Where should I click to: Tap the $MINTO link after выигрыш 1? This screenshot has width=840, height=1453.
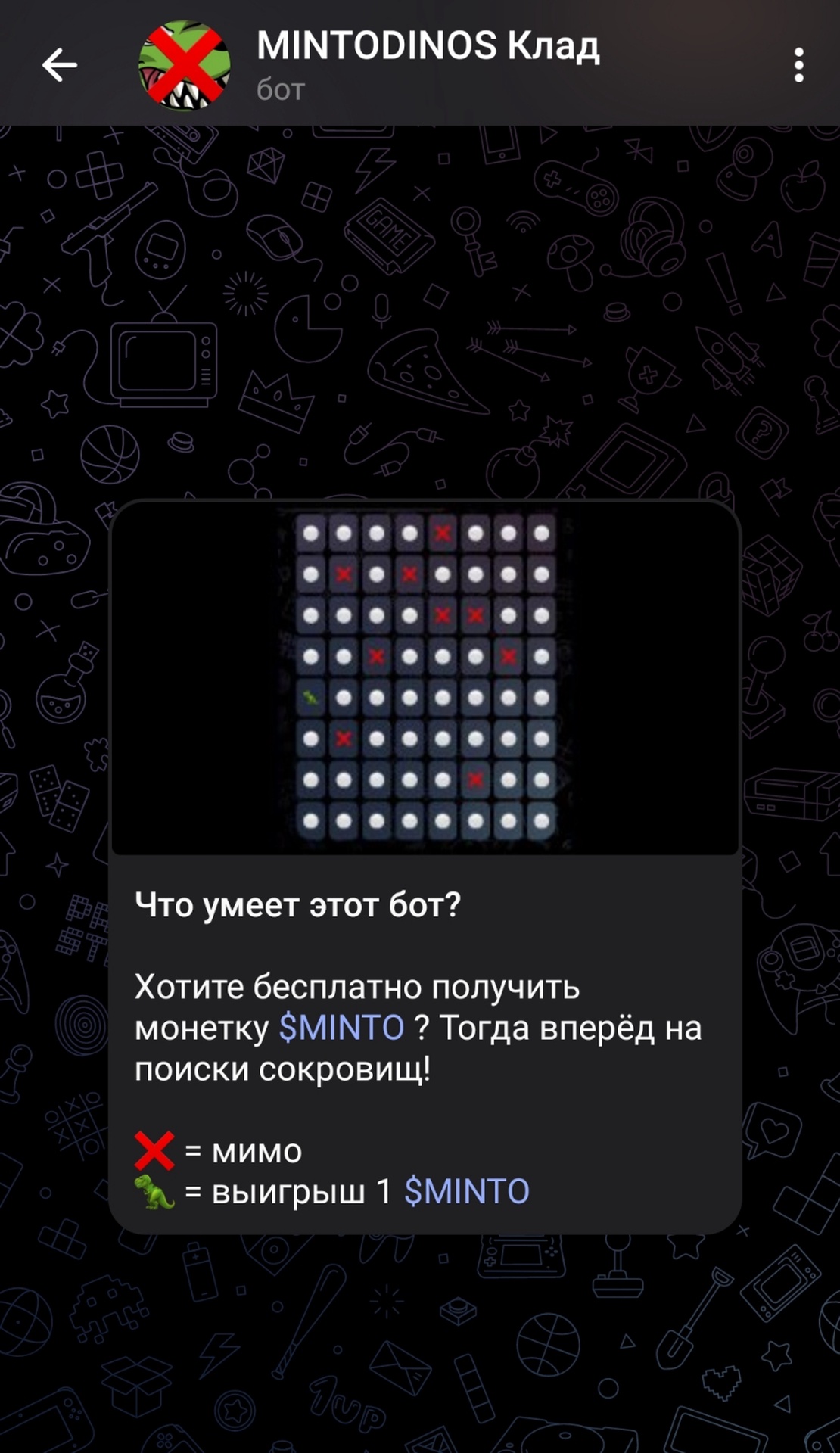(x=466, y=1192)
